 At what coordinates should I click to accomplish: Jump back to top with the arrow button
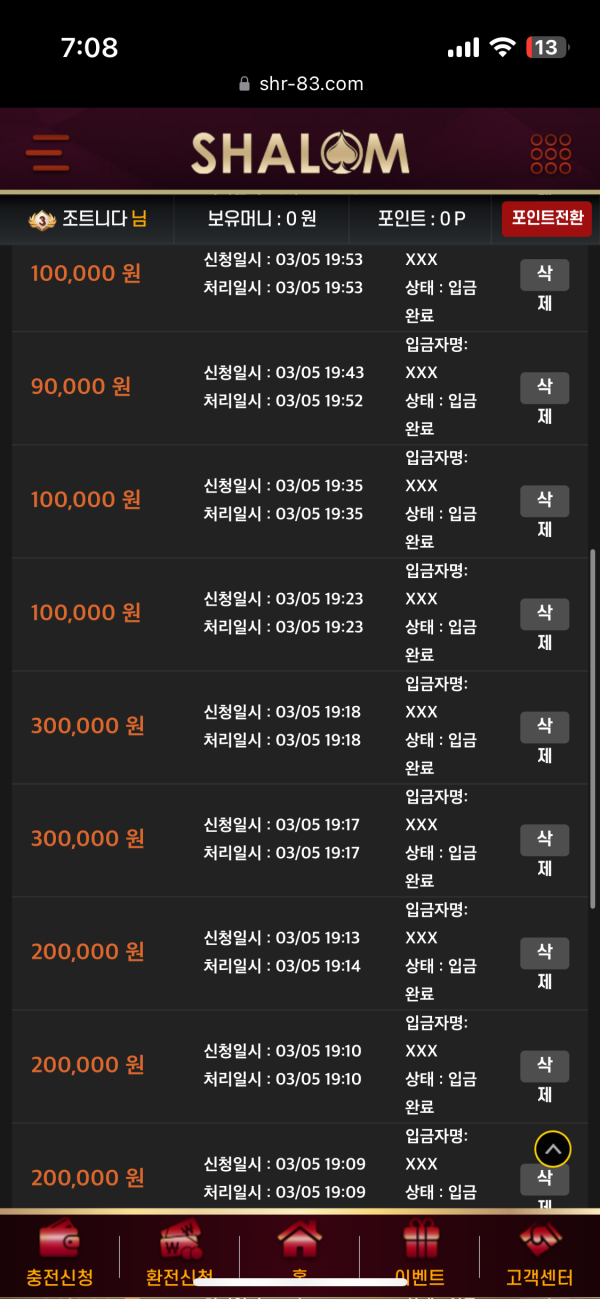pos(553,1149)
